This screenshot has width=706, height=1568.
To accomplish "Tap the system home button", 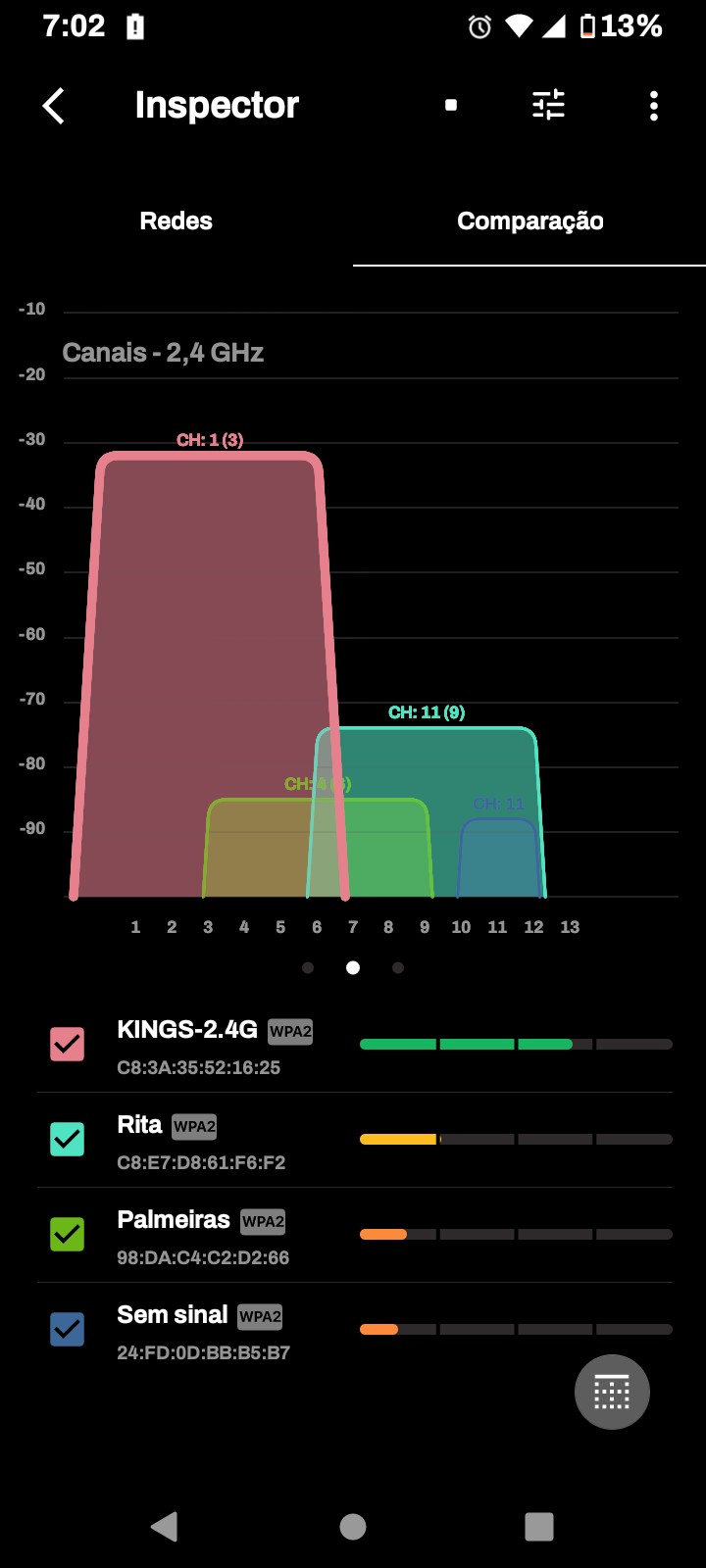I will click(353, 1526).
